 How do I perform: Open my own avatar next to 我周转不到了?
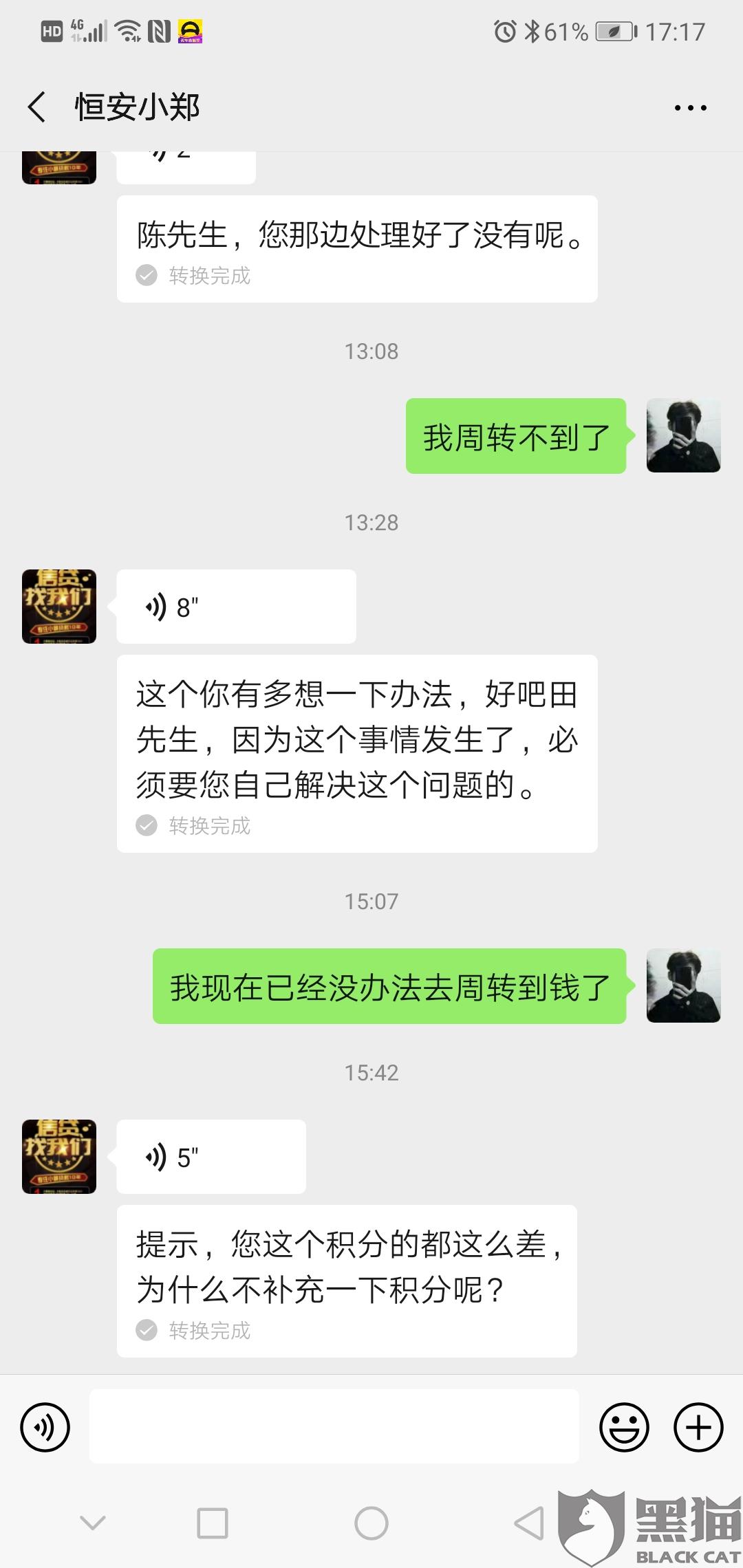coord(684,435)
